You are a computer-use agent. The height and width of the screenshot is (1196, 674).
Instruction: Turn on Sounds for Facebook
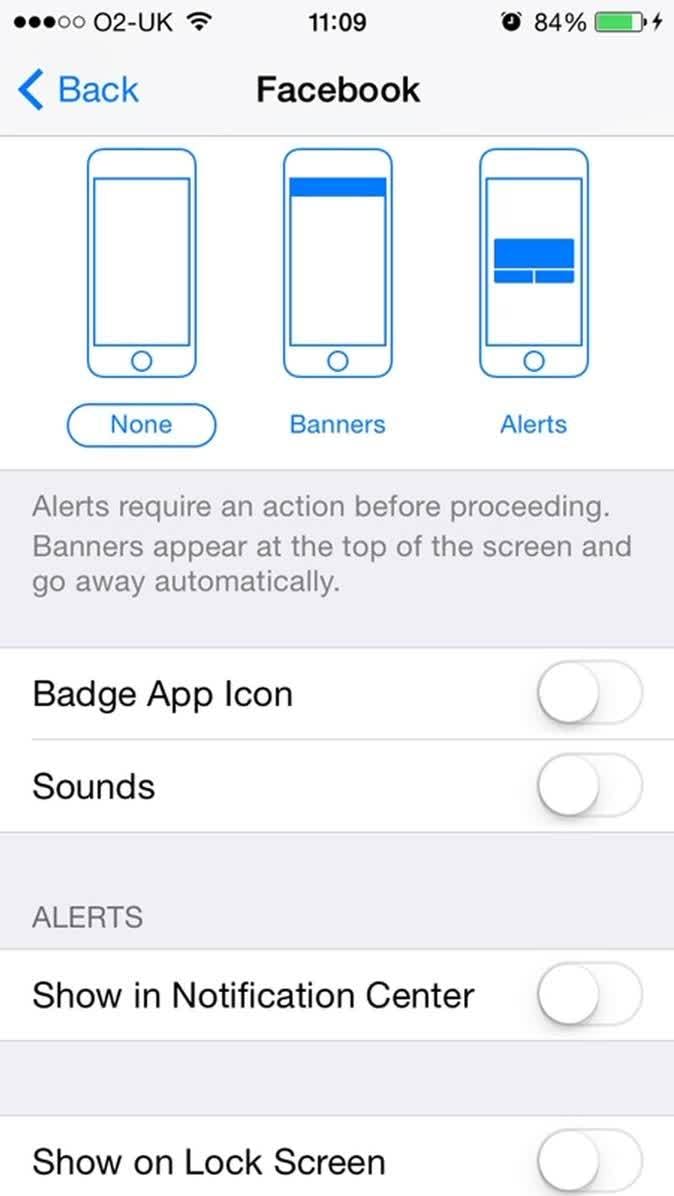(x=589, y=786)
